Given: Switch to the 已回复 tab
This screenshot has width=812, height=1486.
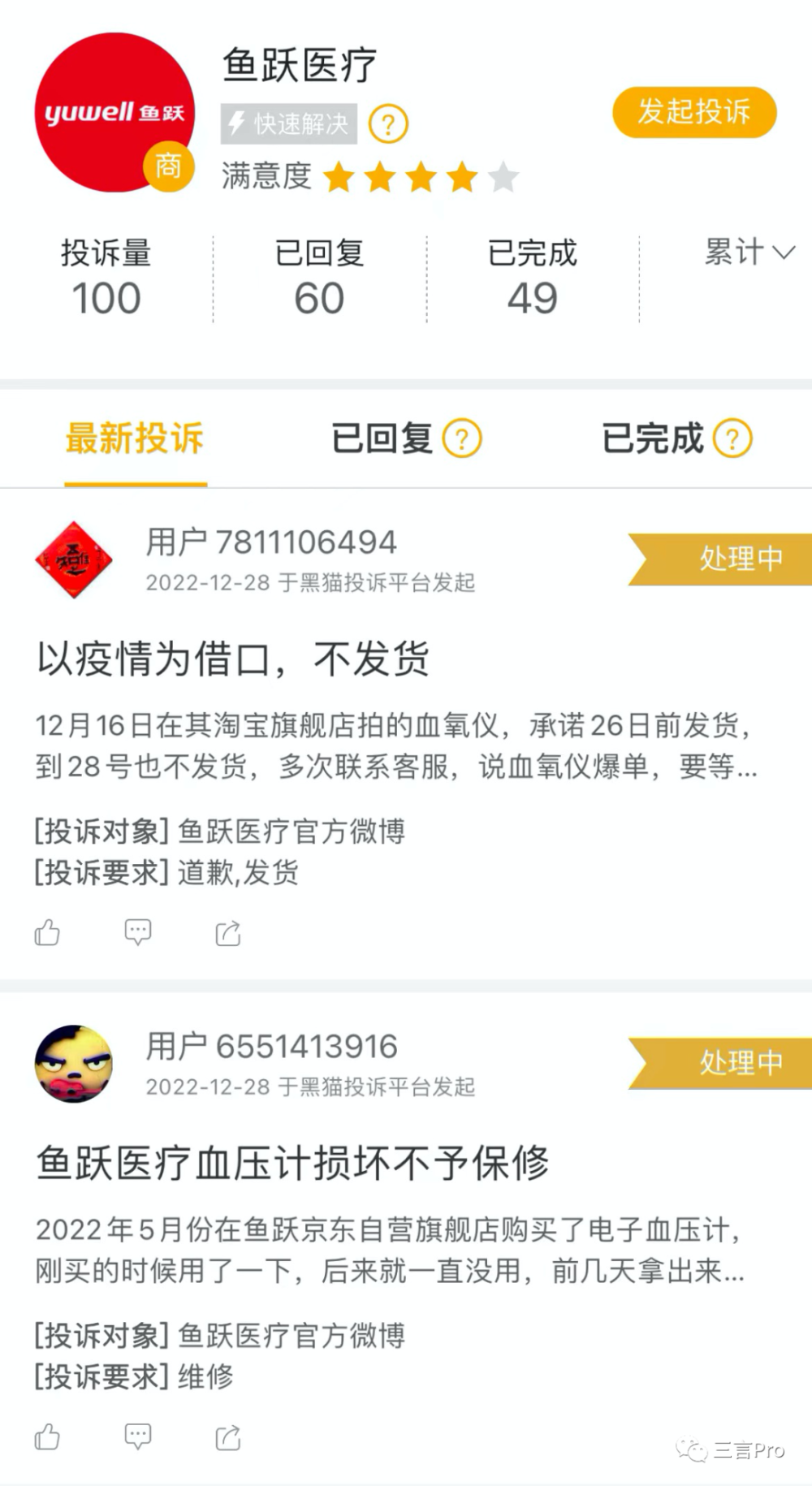Looking at the screenshot, I should point(383,438).
